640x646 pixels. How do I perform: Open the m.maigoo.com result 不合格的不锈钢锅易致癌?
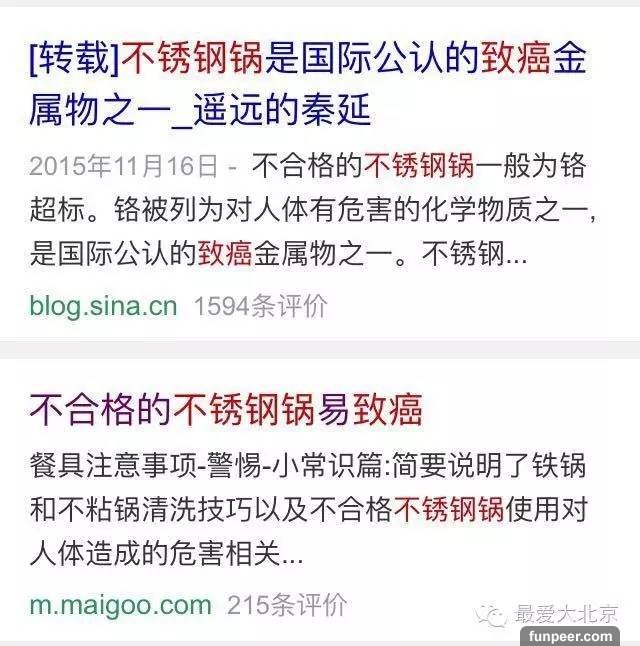[x=226, y=409]
